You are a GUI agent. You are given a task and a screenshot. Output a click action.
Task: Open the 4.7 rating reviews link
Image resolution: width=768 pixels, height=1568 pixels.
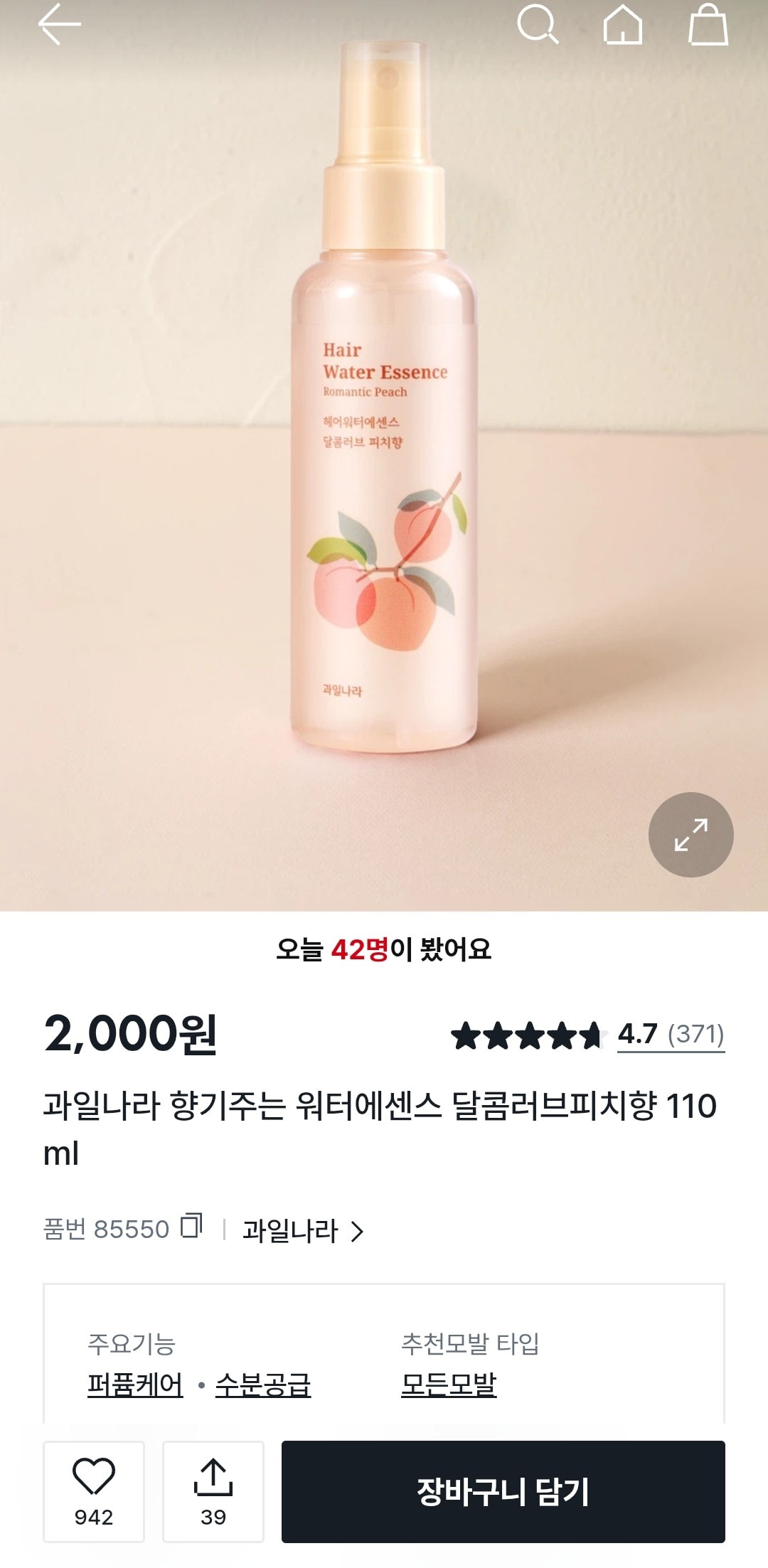tap(671, 1035)
